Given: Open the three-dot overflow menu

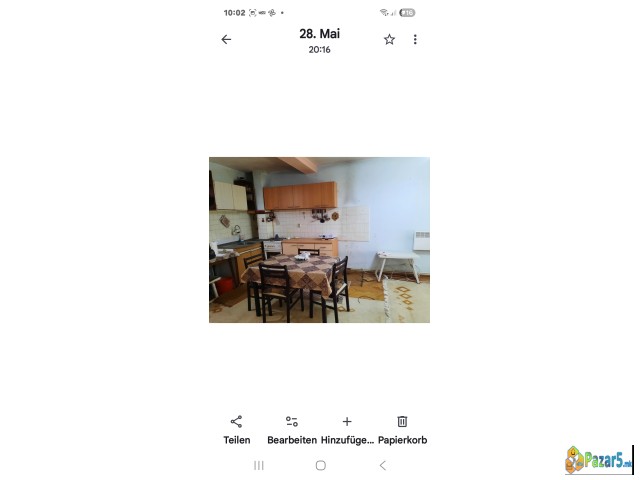Looking at the screenshot, I should pyautogui.click(x=415, y=40).
